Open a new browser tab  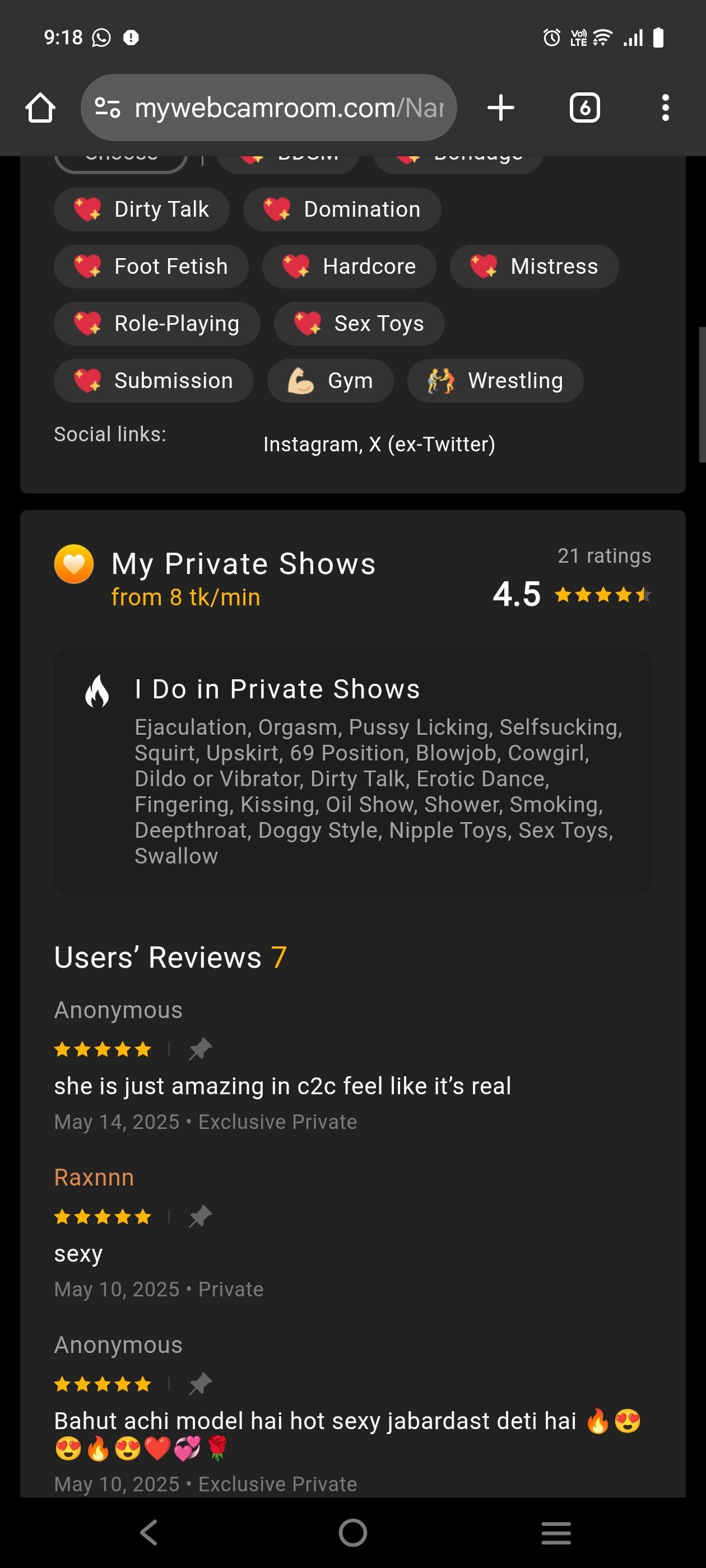501,108
